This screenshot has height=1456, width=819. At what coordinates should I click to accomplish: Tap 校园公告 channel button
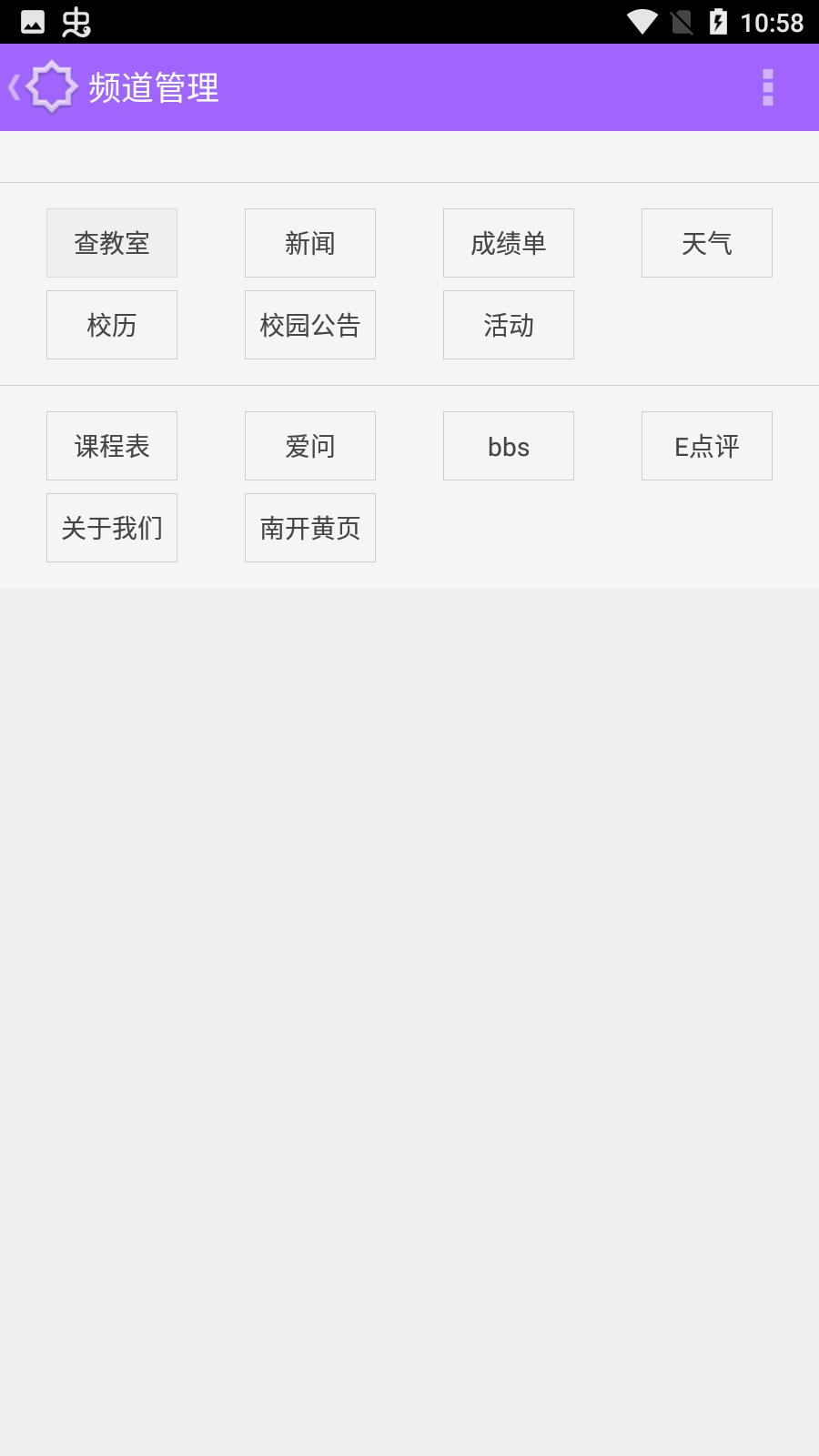pyautogui.click(x=310, y=325)
